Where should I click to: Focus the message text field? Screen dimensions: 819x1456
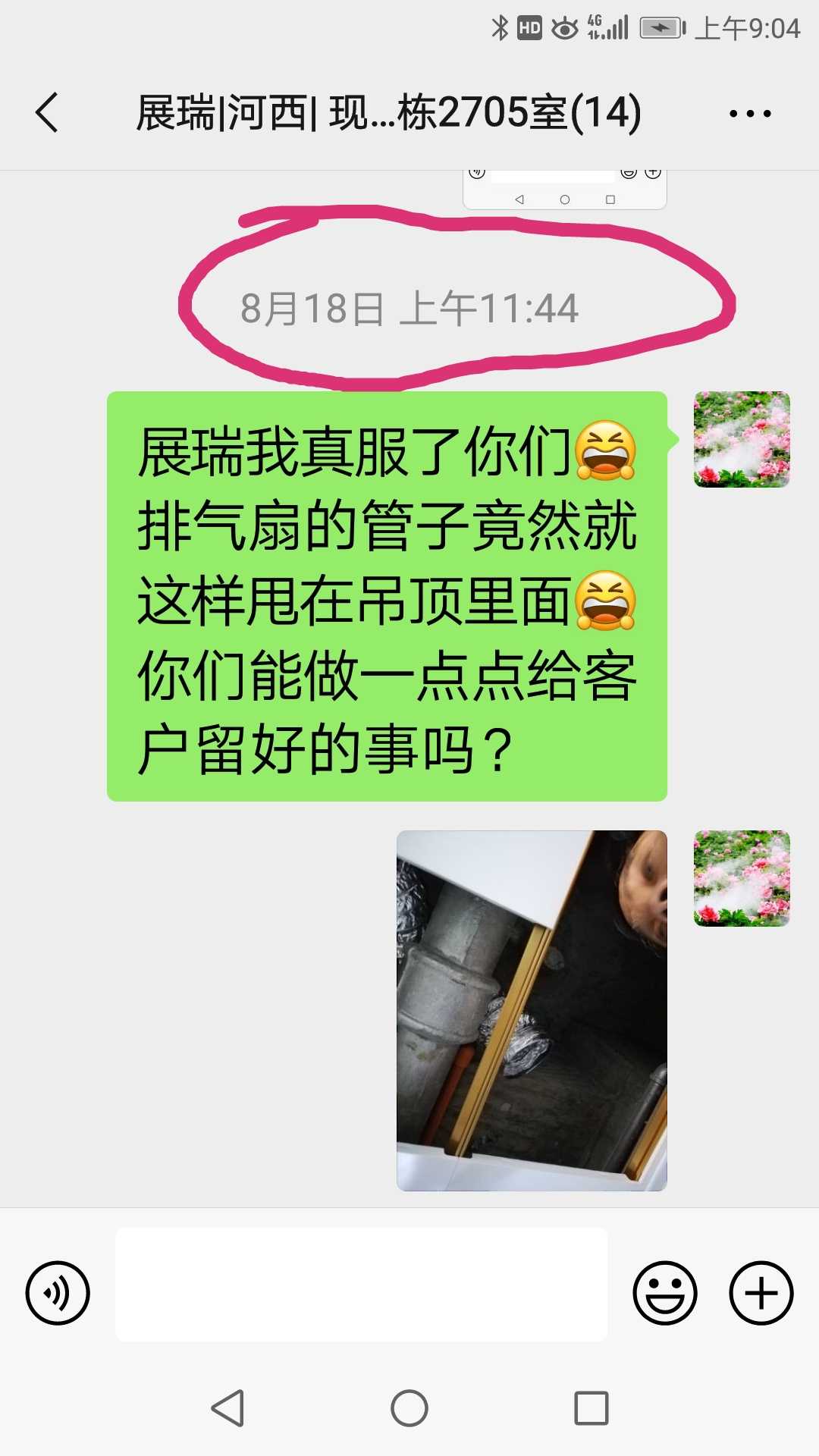(361, 1285)
